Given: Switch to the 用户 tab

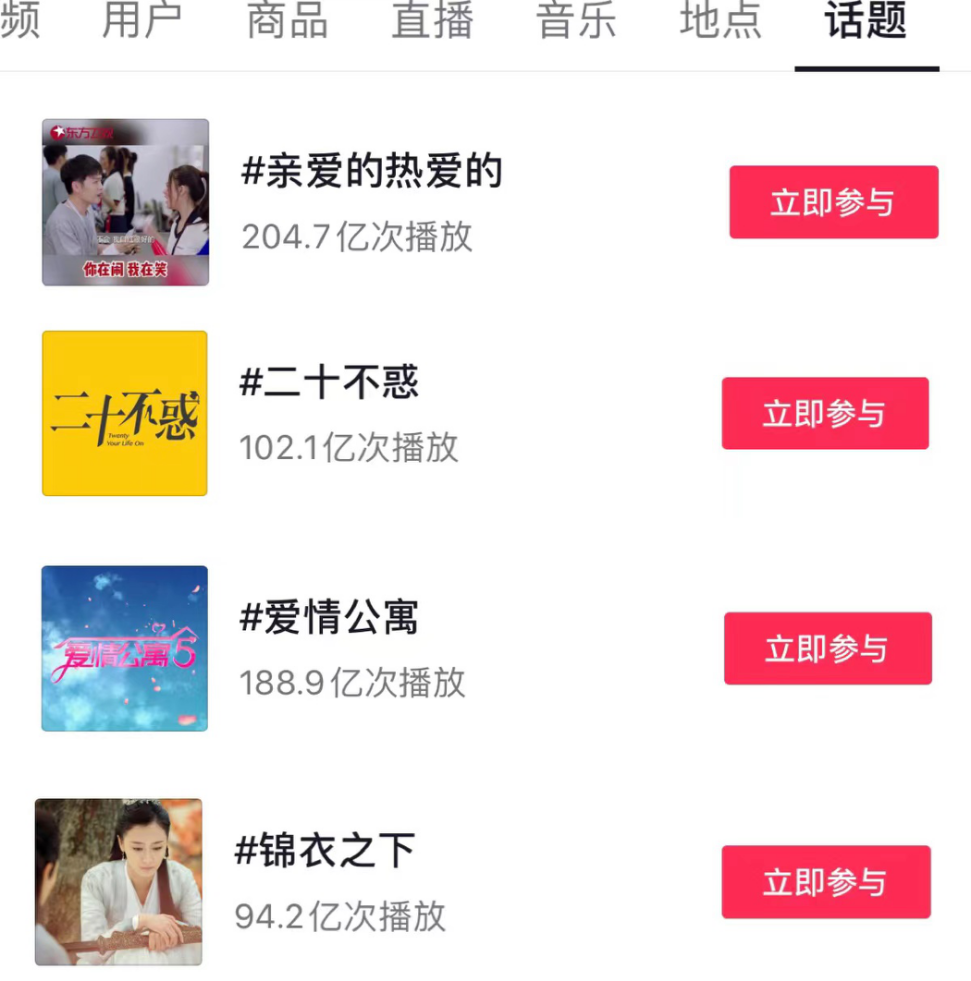Looking at the screenshot, I should [142, 21].
